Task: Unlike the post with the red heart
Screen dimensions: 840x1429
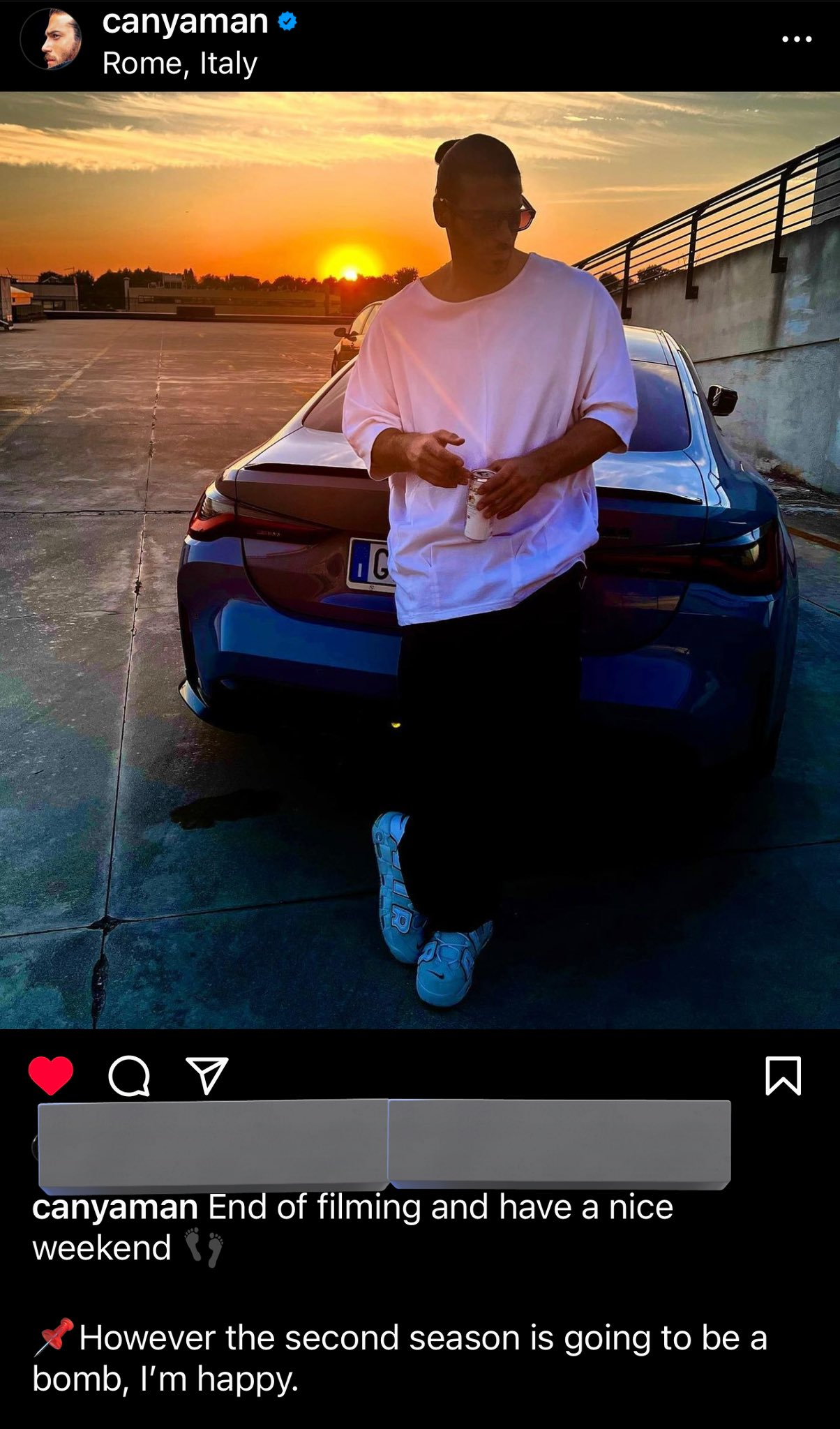Action: (x=51, y=1075)
